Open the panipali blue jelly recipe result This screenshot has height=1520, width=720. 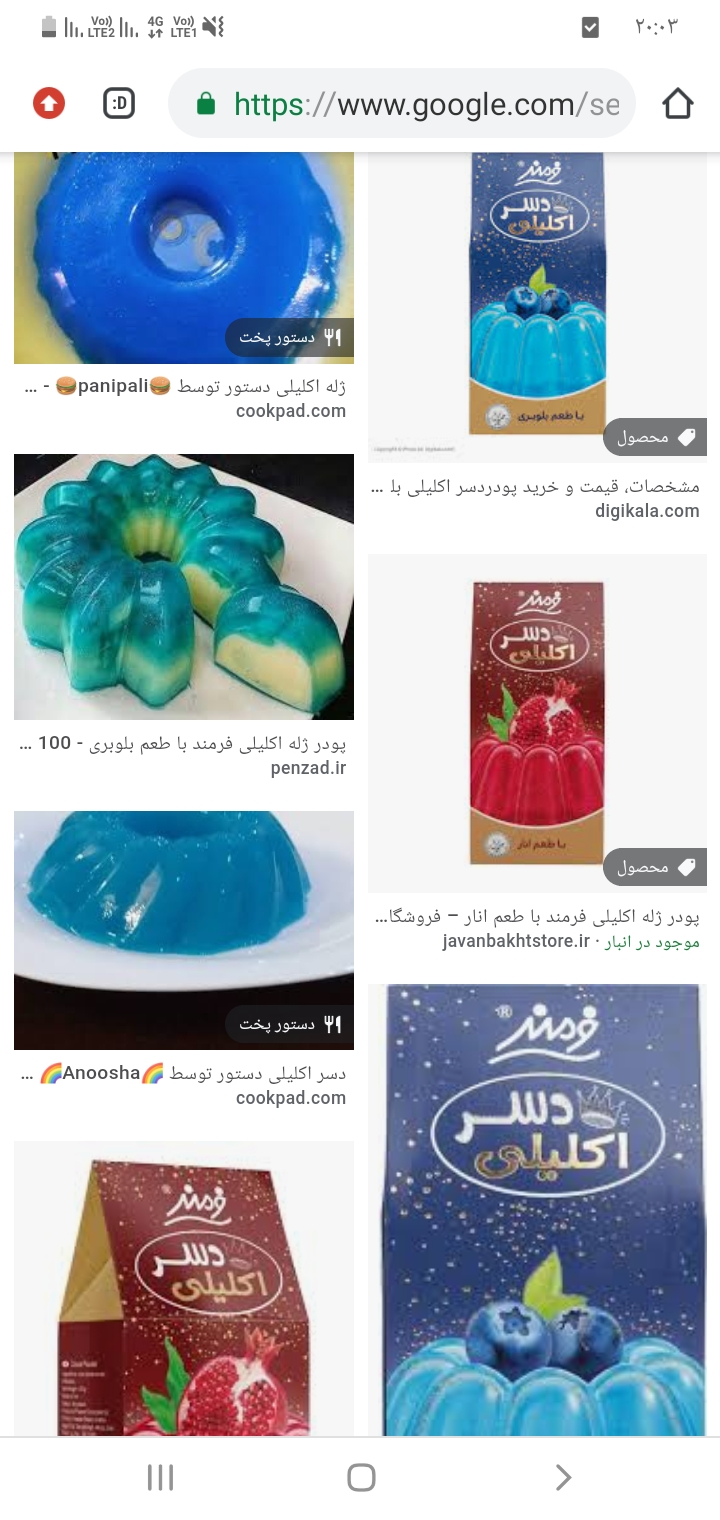[x=184, y=258]
